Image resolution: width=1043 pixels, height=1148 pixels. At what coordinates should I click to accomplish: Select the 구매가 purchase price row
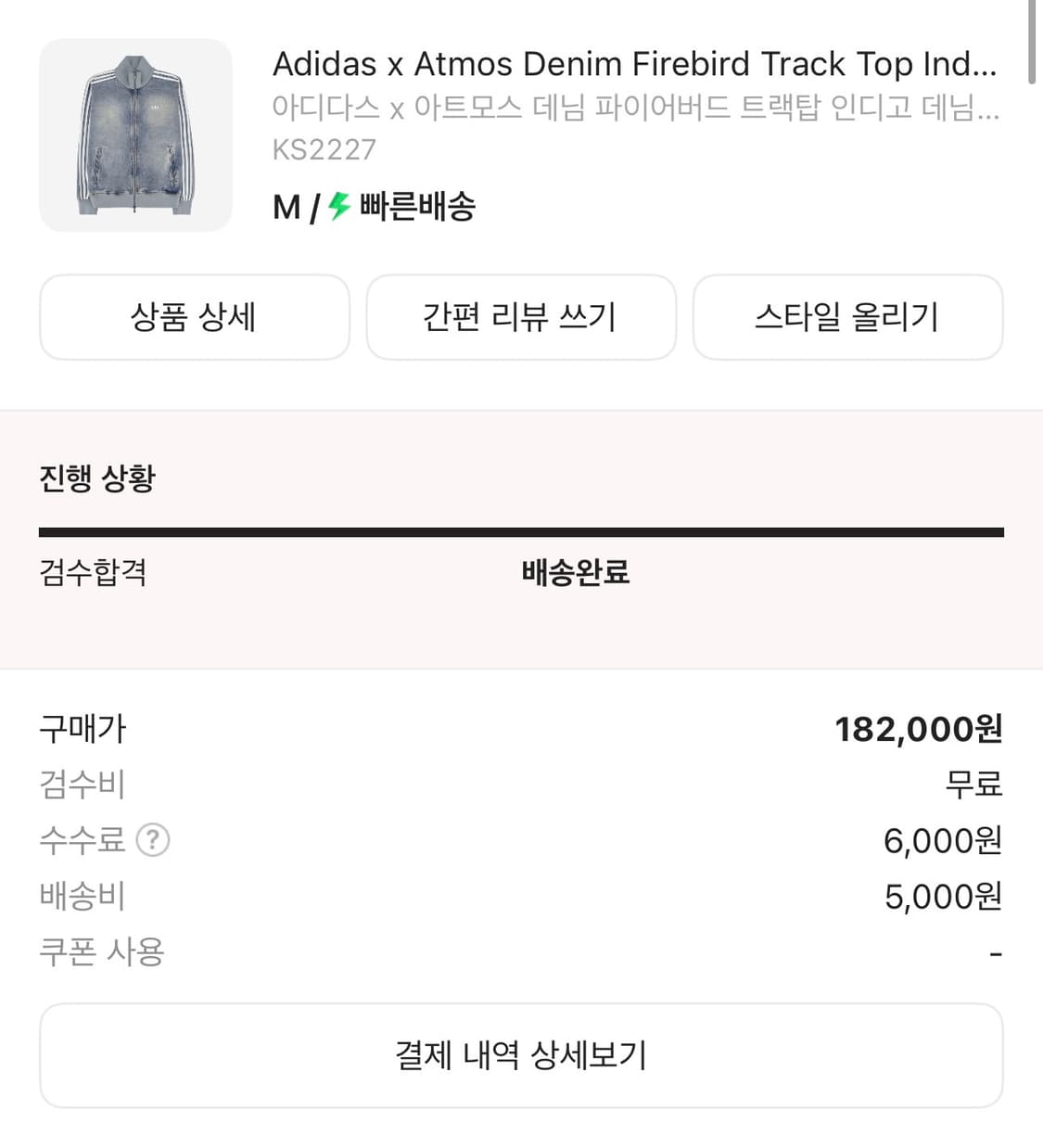click(82, 729)
